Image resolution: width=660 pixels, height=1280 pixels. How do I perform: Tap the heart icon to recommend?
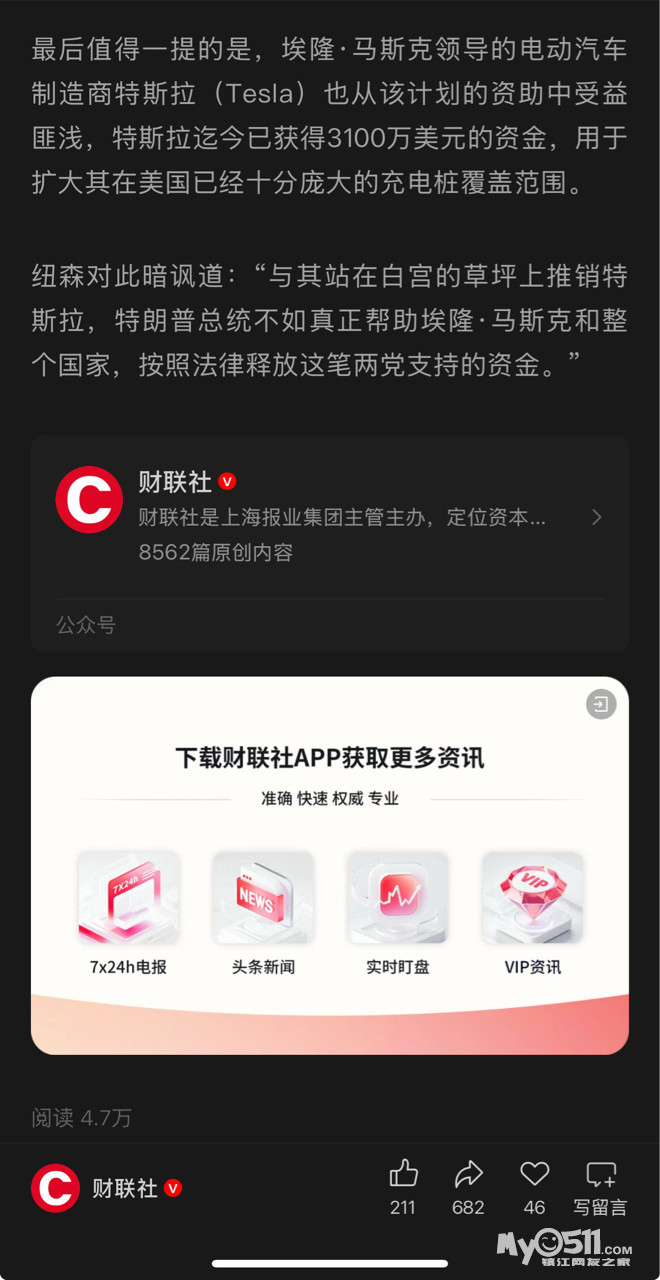coord(535,1175)
